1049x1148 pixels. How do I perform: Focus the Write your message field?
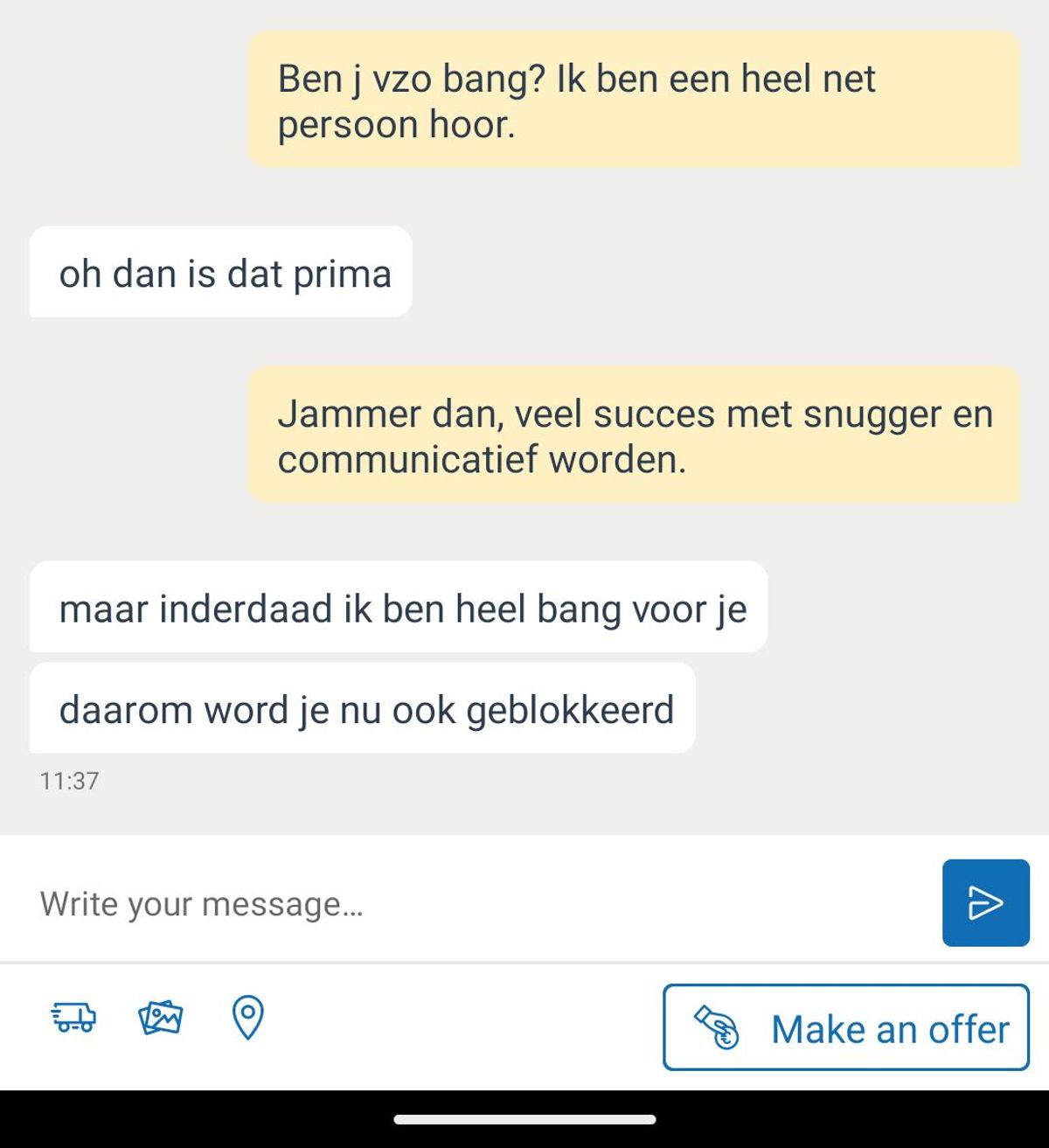pos(472,903)
